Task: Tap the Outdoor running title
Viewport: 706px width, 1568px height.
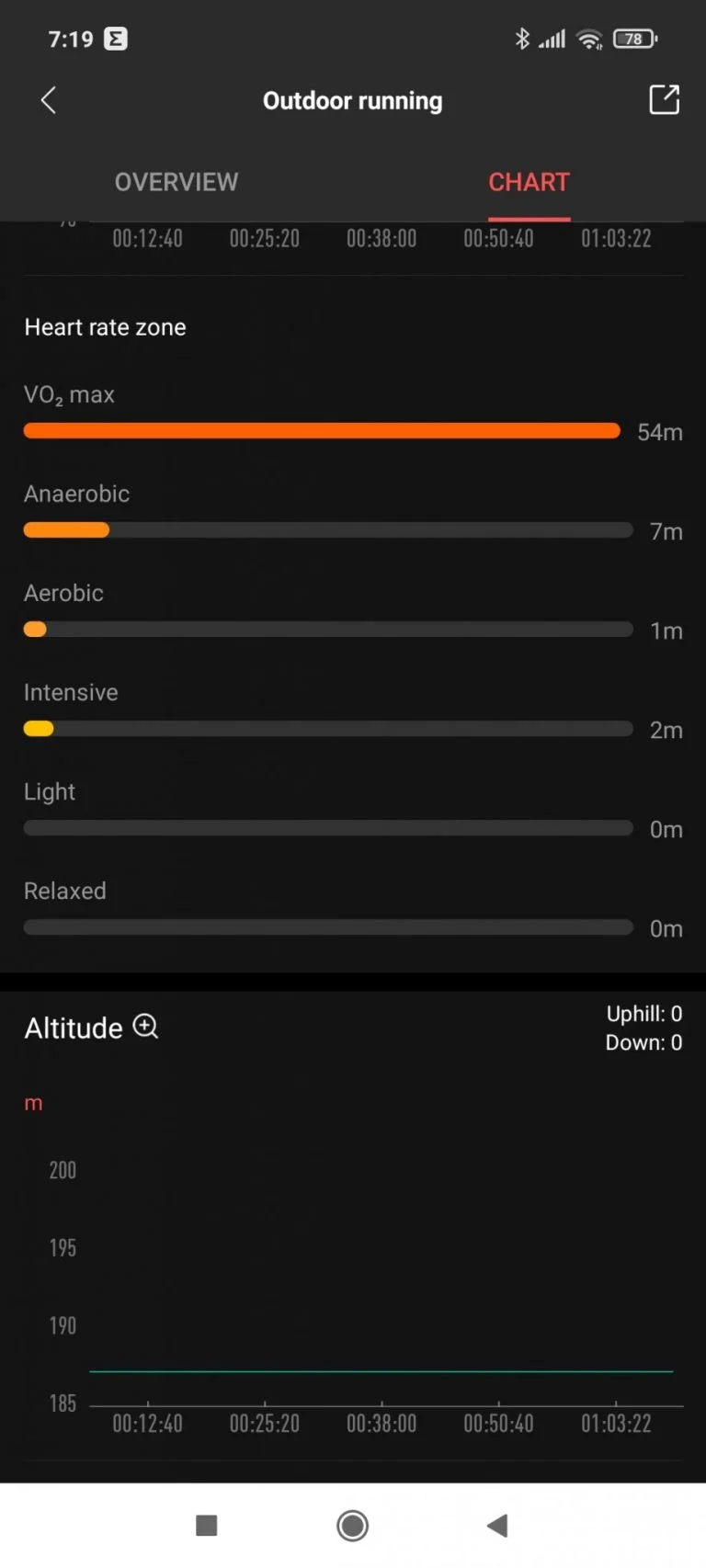Action: [x=353, y=100]
